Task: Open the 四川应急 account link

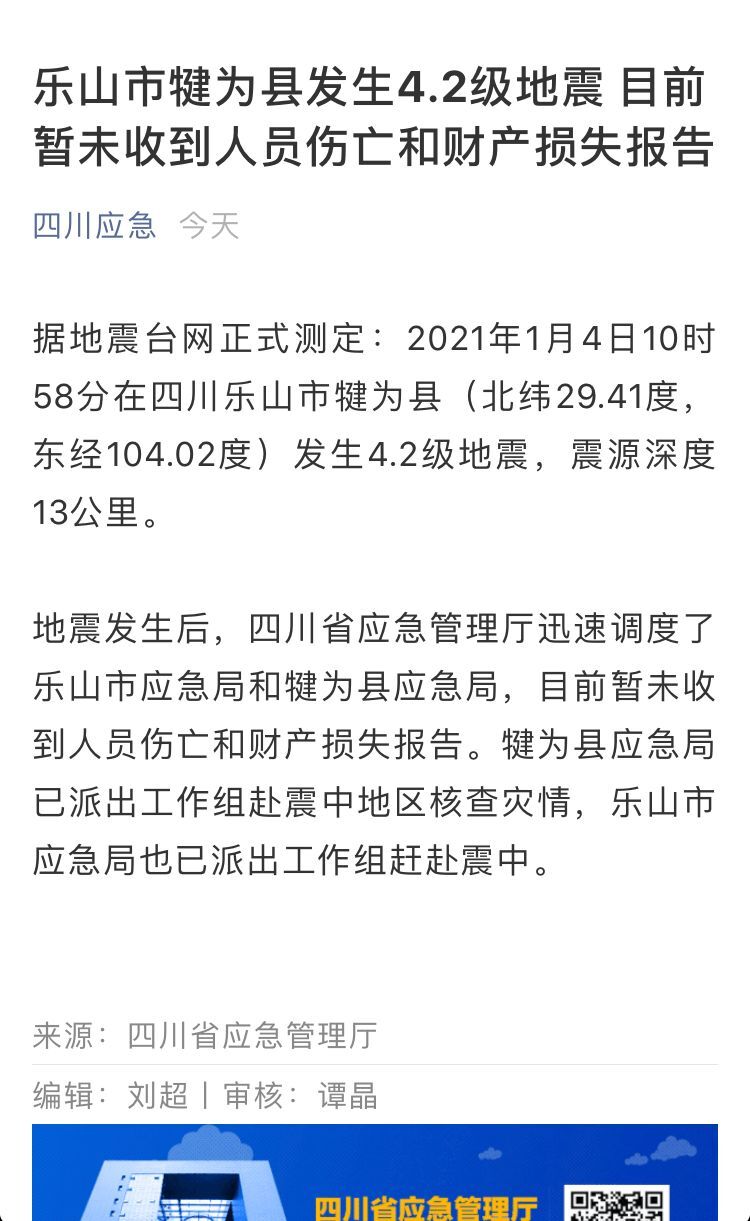Action: [95, 225]
